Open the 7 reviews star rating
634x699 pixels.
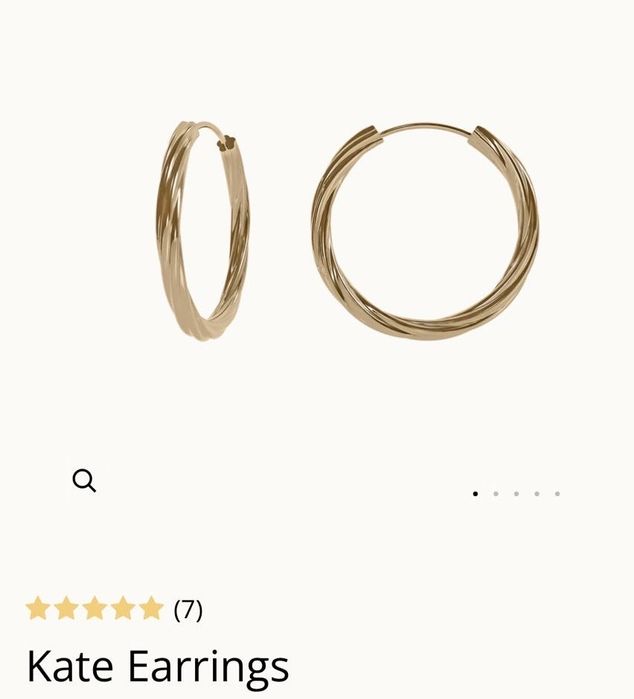[113, 608]
